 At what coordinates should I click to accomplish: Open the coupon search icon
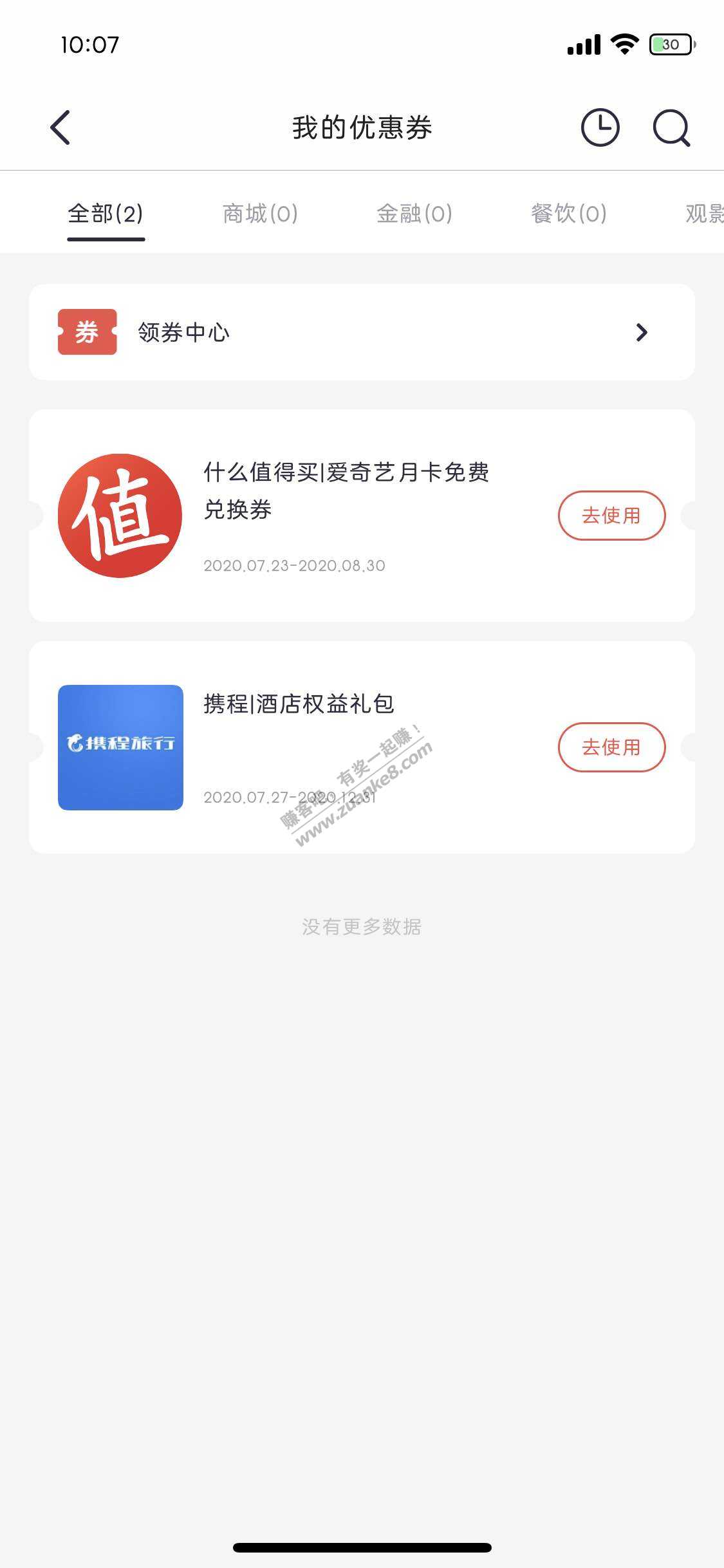pyautogui.click(x=671, y=127)
